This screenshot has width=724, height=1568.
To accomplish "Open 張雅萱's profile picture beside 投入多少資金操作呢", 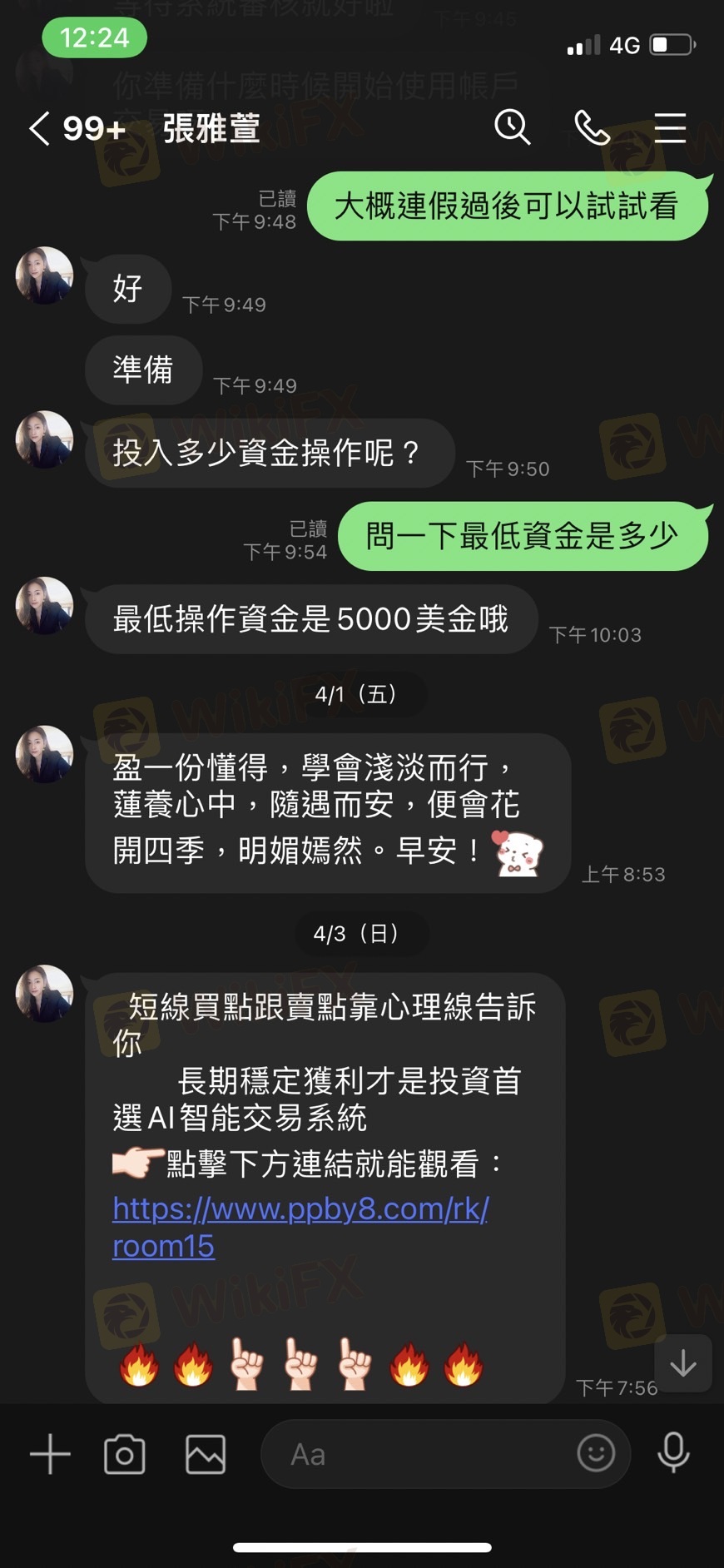I will 45,439.
